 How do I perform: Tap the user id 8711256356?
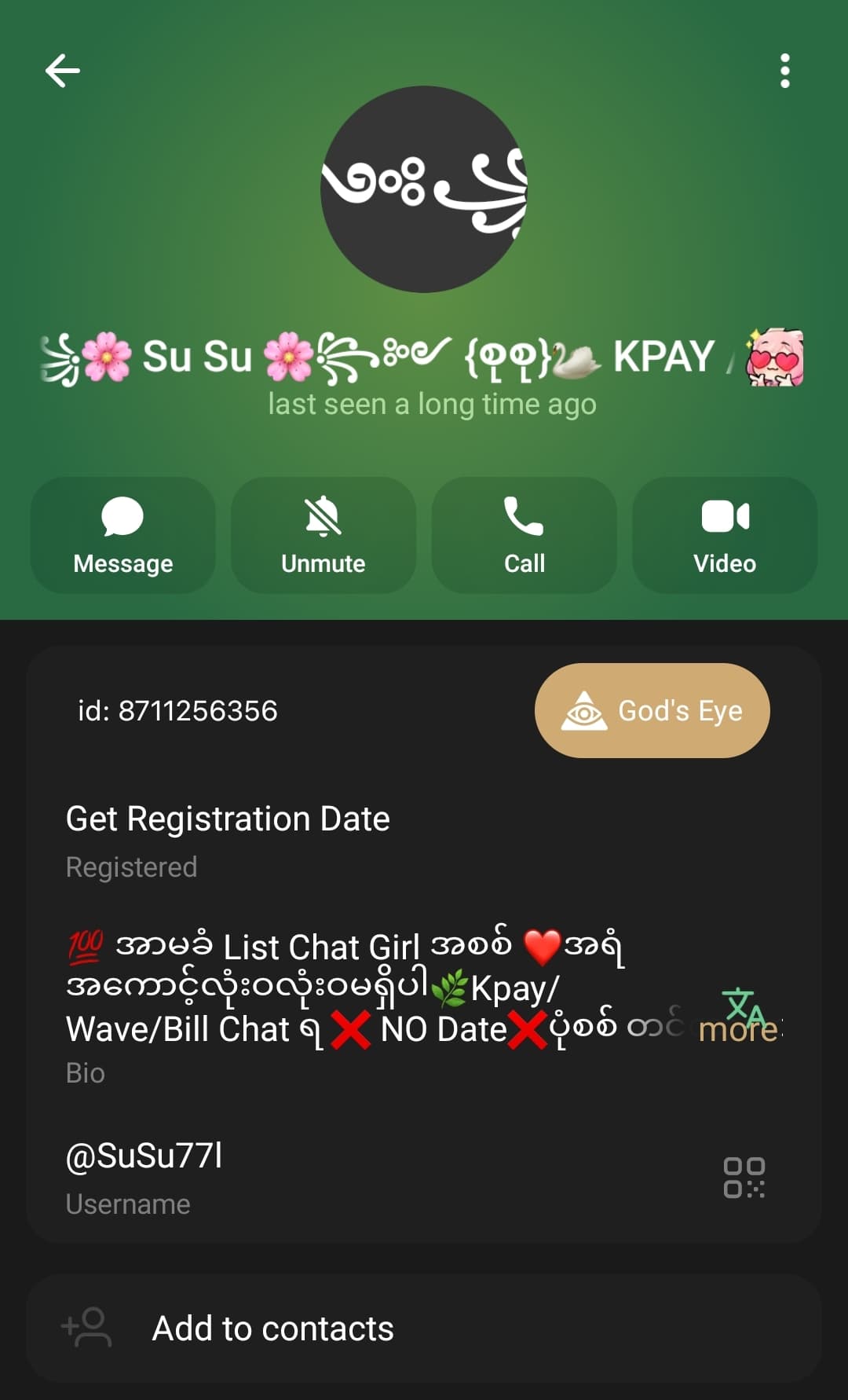pos(177,711)
